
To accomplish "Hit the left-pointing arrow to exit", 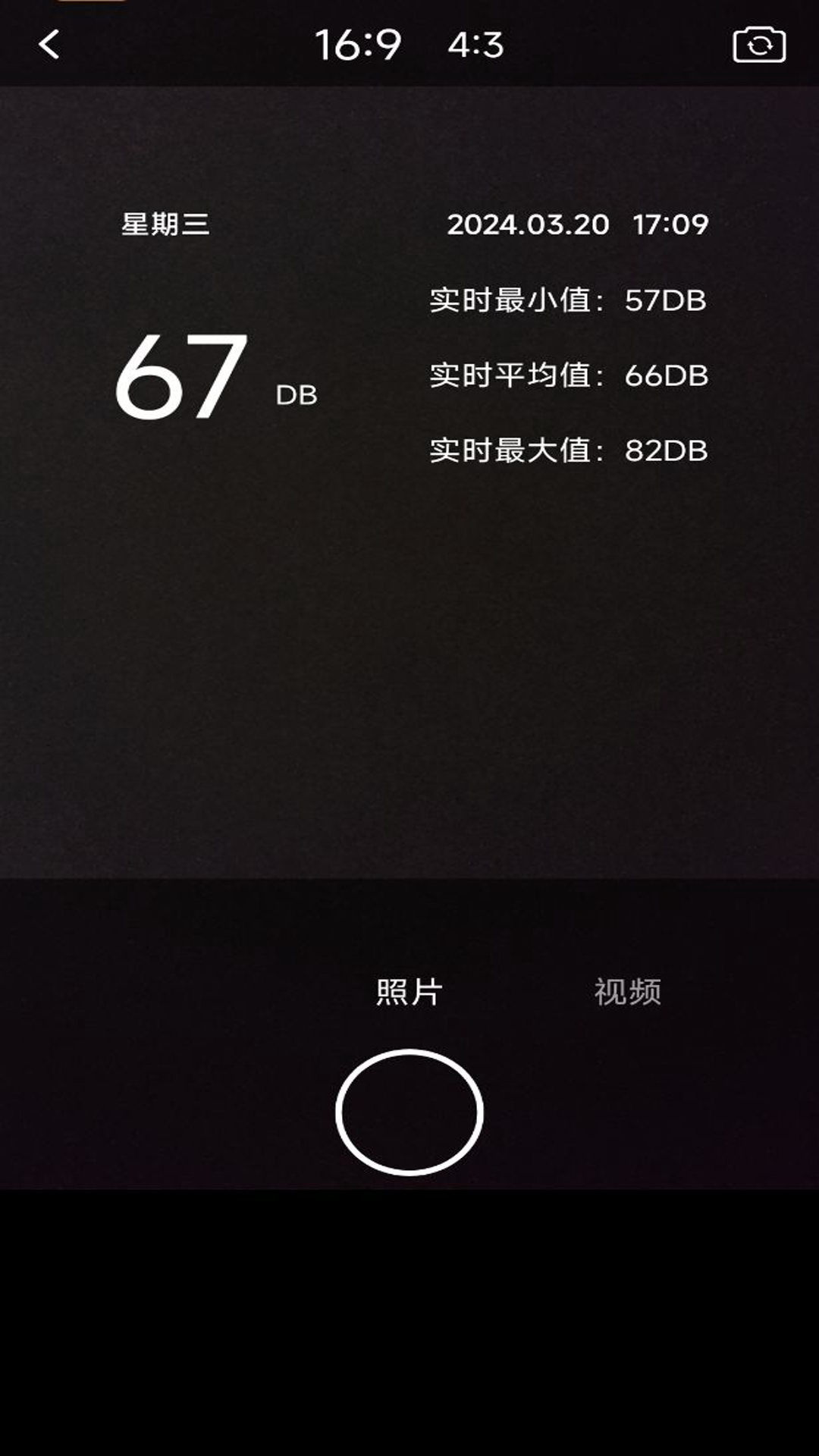I will coord(49,45).
